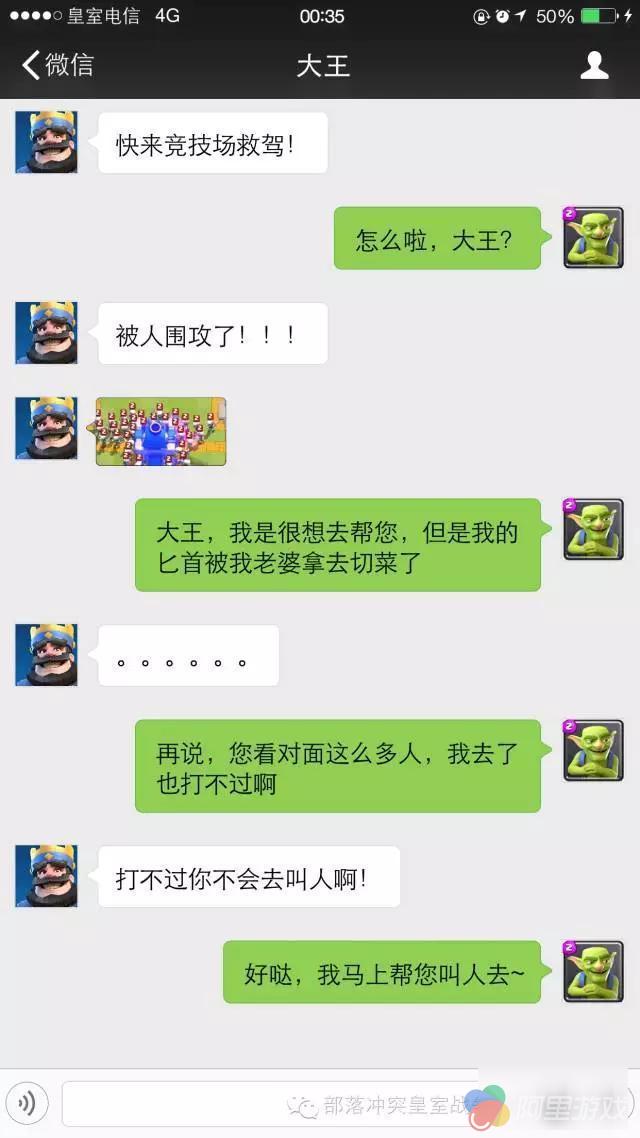Tap the goblin avatar beside 怎么啦,大王?
The image size is (640, 1138).
[593, 238]
